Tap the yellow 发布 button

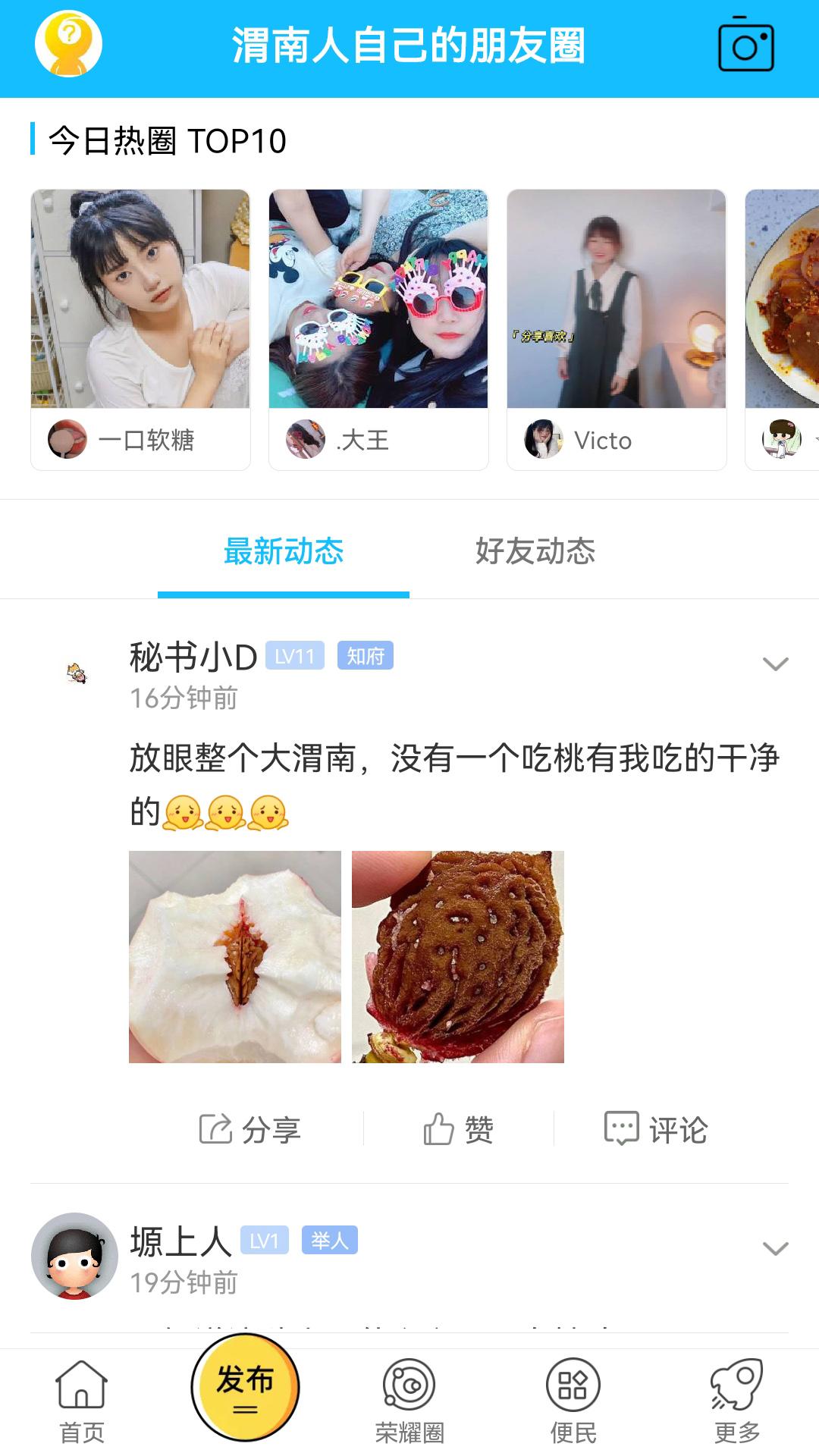(x=245, y=1388)
